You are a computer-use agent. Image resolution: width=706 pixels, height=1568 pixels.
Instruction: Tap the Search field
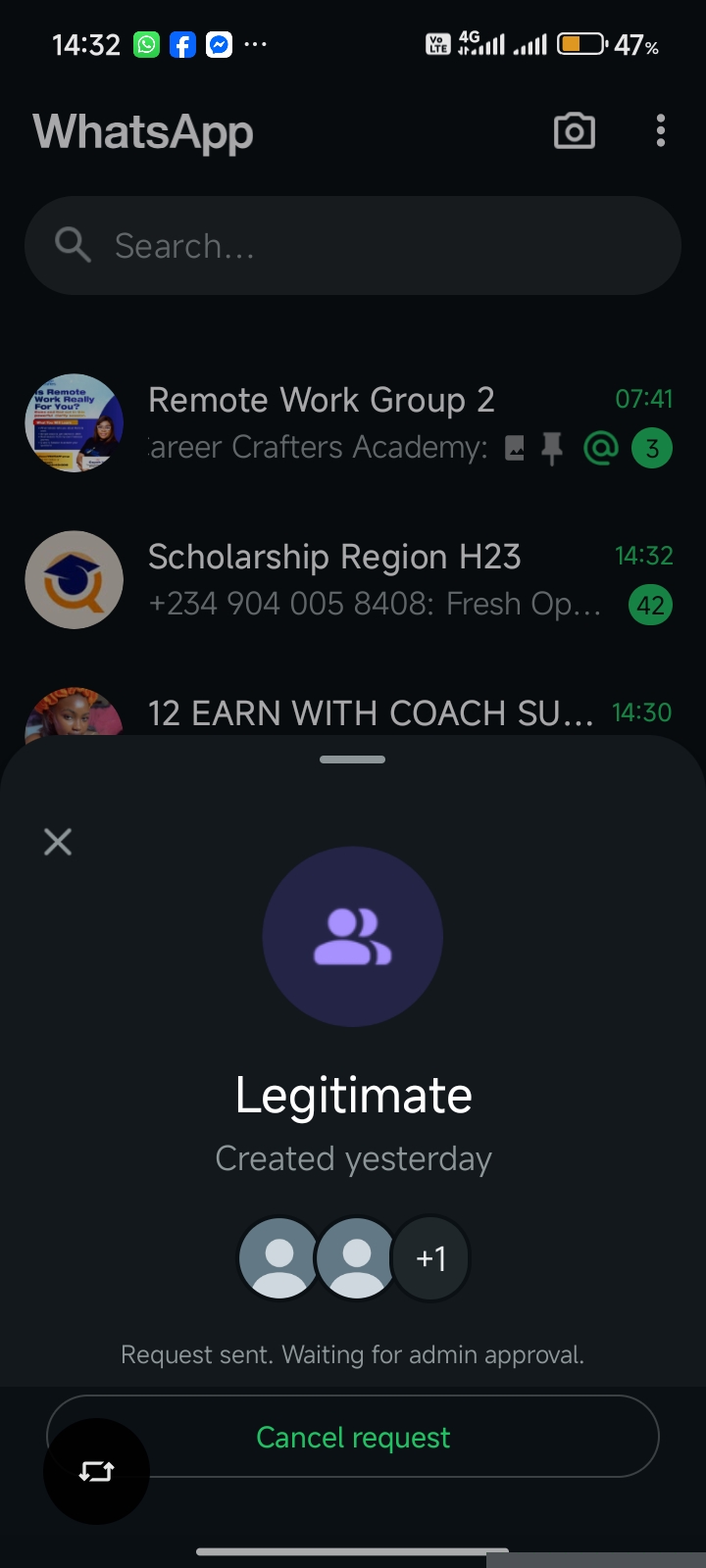point(353,246)
